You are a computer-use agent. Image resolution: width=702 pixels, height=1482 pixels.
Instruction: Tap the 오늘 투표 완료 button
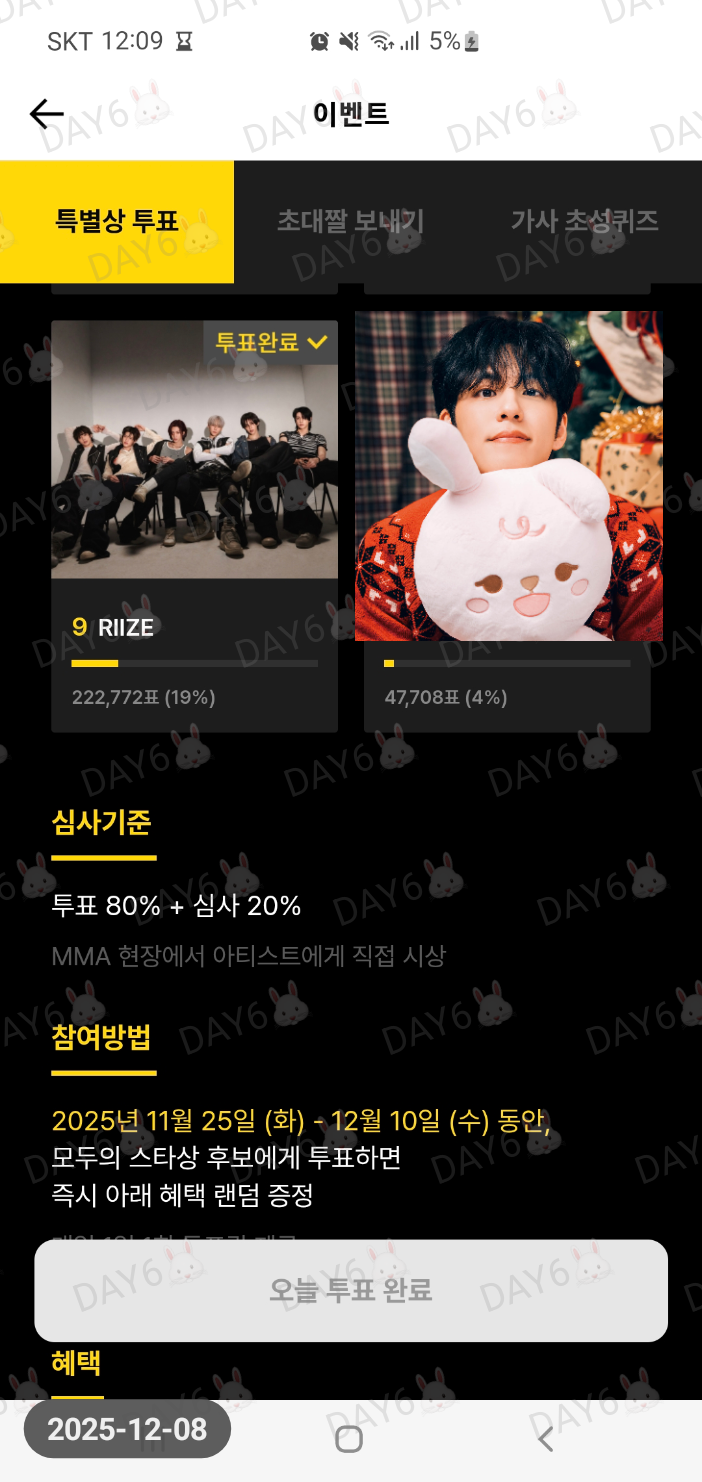pyautogui.click(x=351, y=1290)
